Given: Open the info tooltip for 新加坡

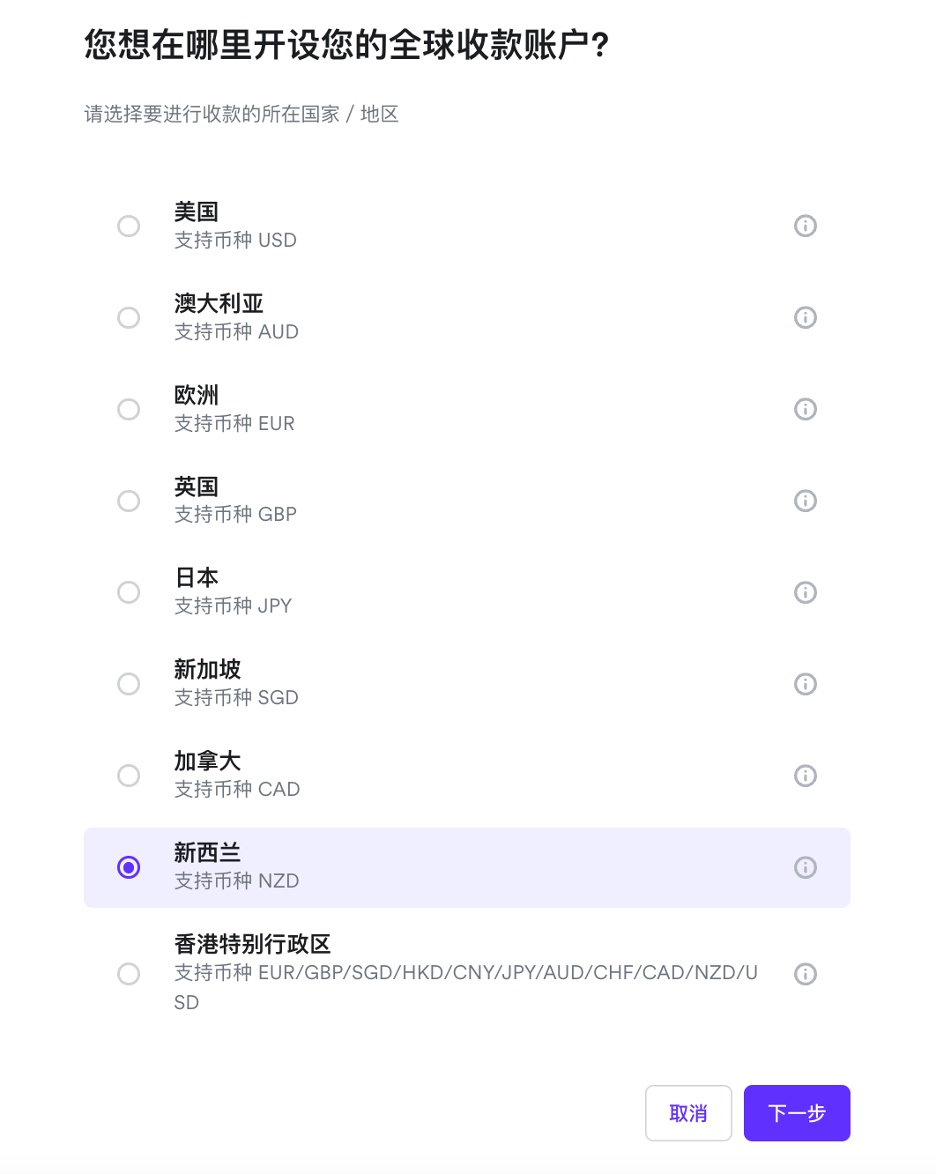Looking at the screenshot, I should [x=805, y=684].
